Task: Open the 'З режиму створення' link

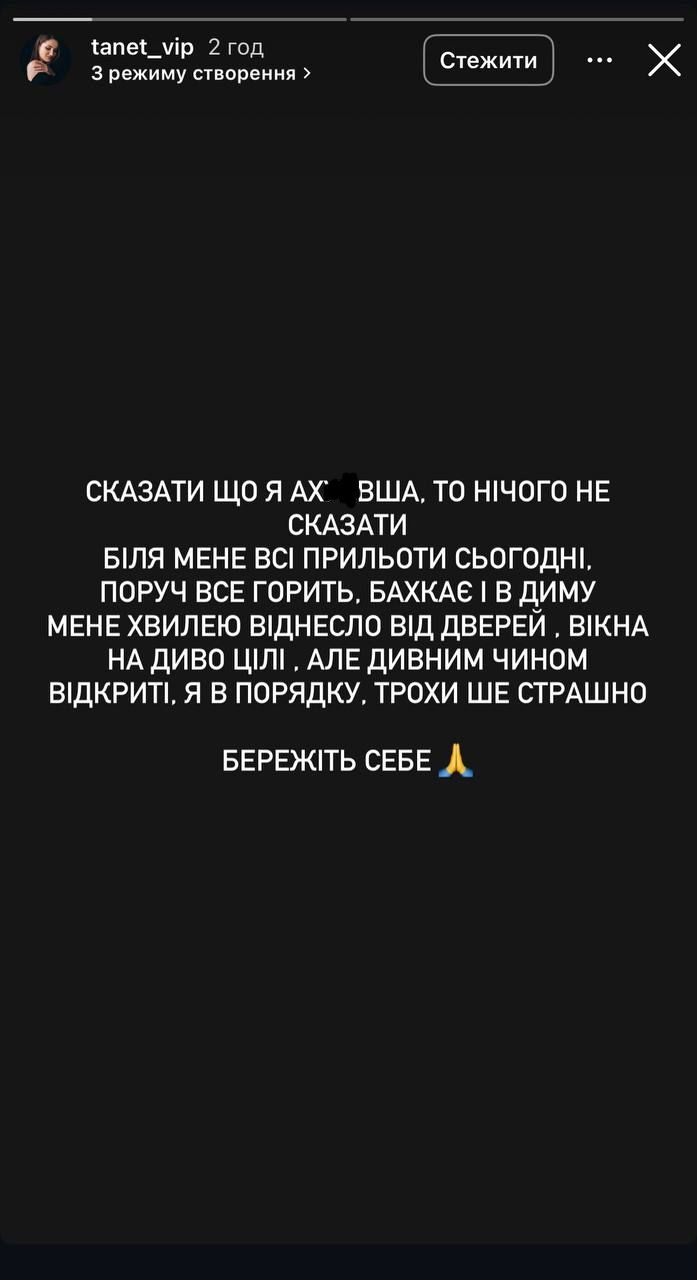Action: (x=200, y=73)
